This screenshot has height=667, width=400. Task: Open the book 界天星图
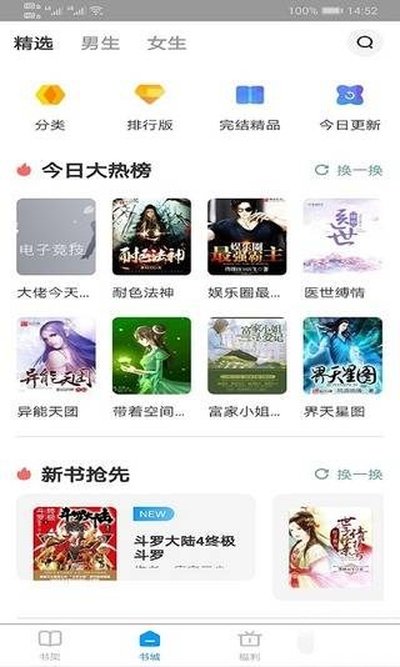[343, 368]
